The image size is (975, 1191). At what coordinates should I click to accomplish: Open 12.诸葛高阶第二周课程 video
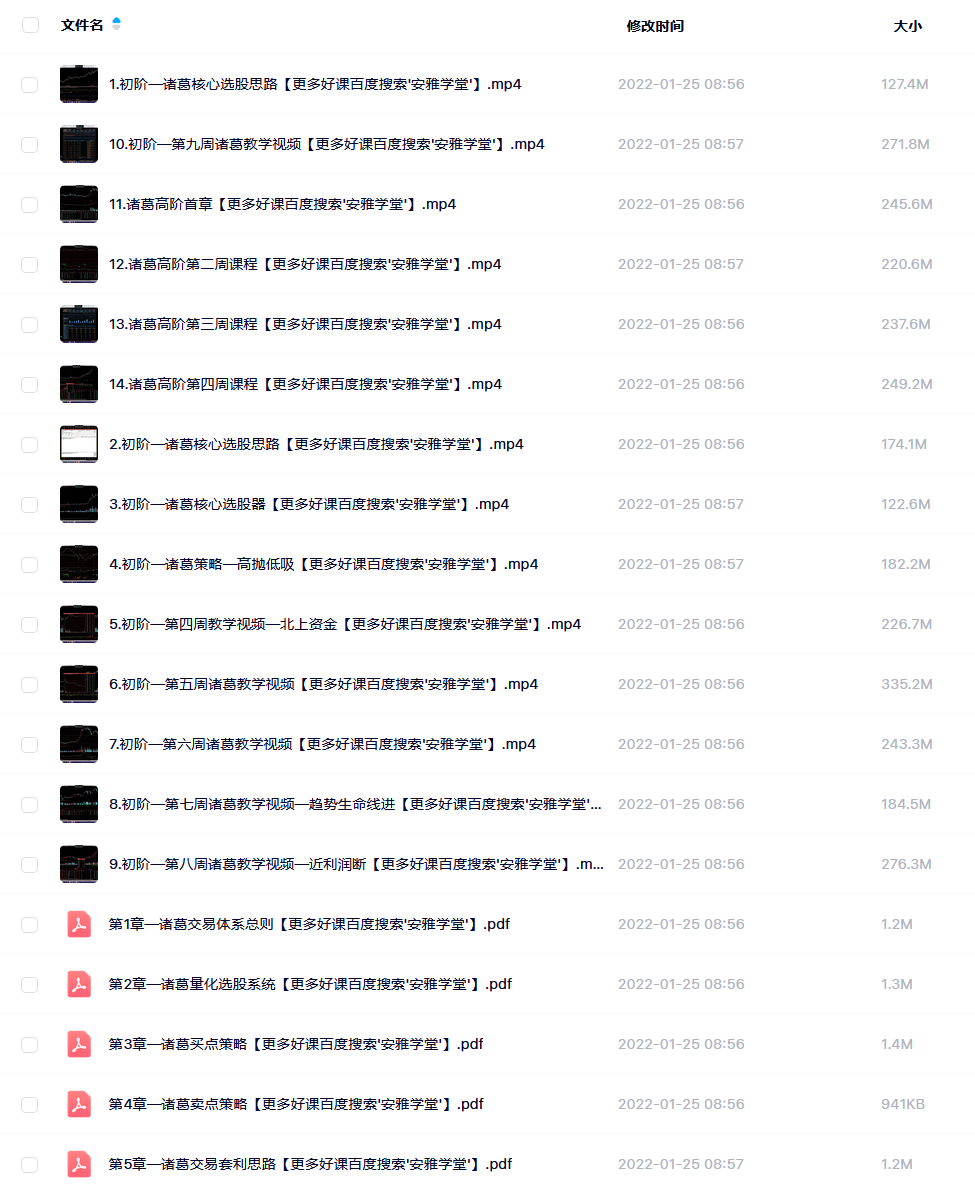304,264
